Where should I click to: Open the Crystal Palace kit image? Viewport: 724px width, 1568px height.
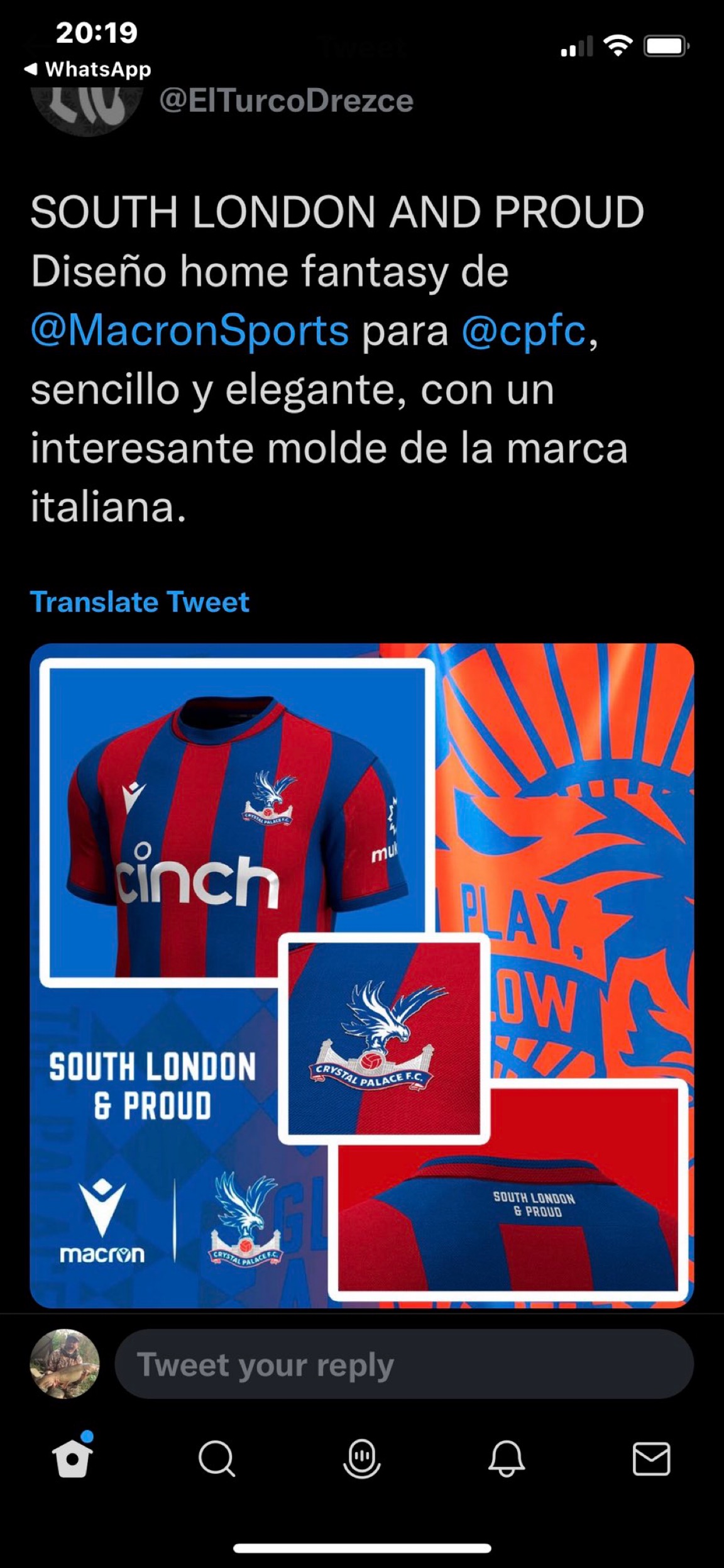click(361, 974)
